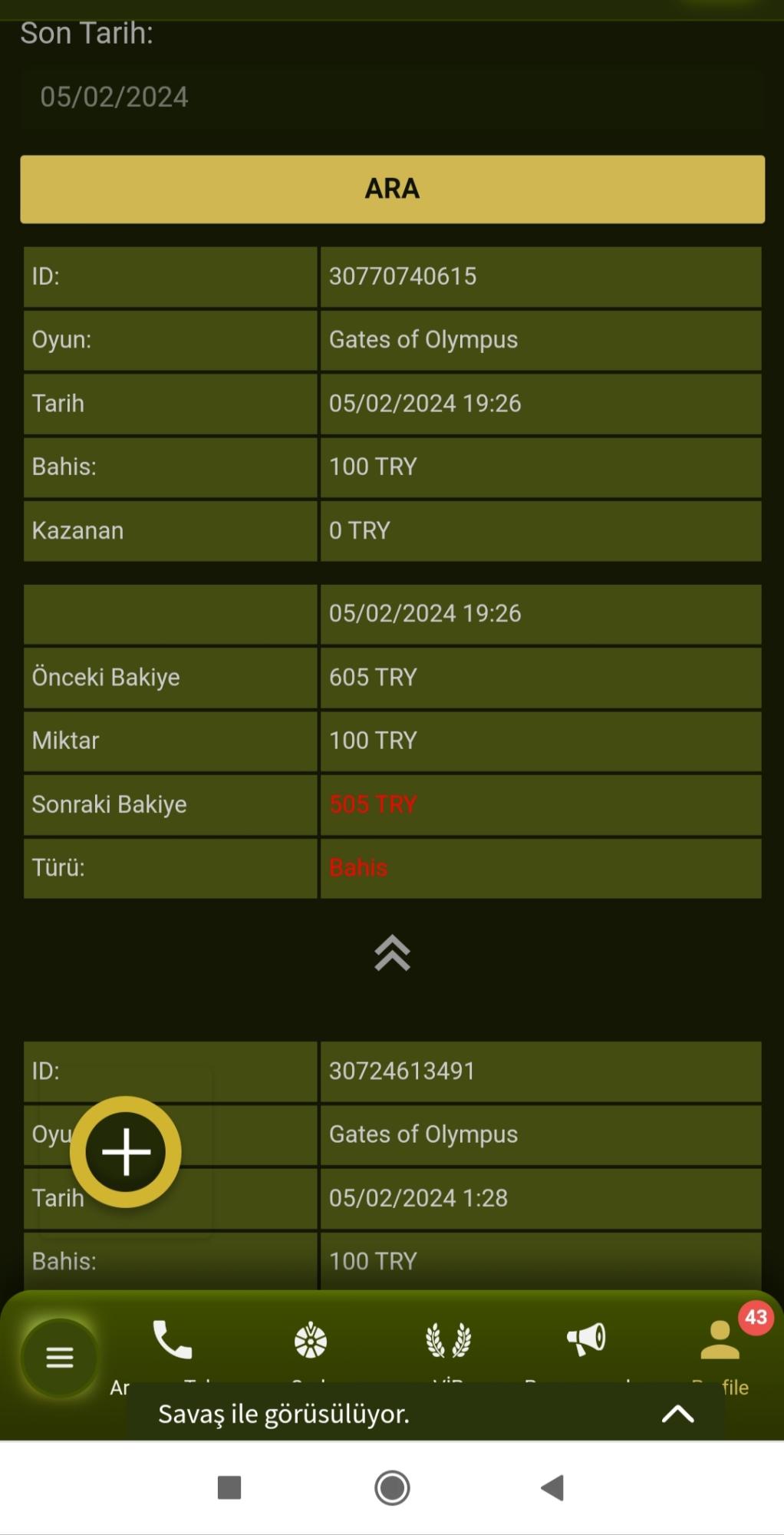Go back using the system back button
784x1535 pixels.
552,1487
